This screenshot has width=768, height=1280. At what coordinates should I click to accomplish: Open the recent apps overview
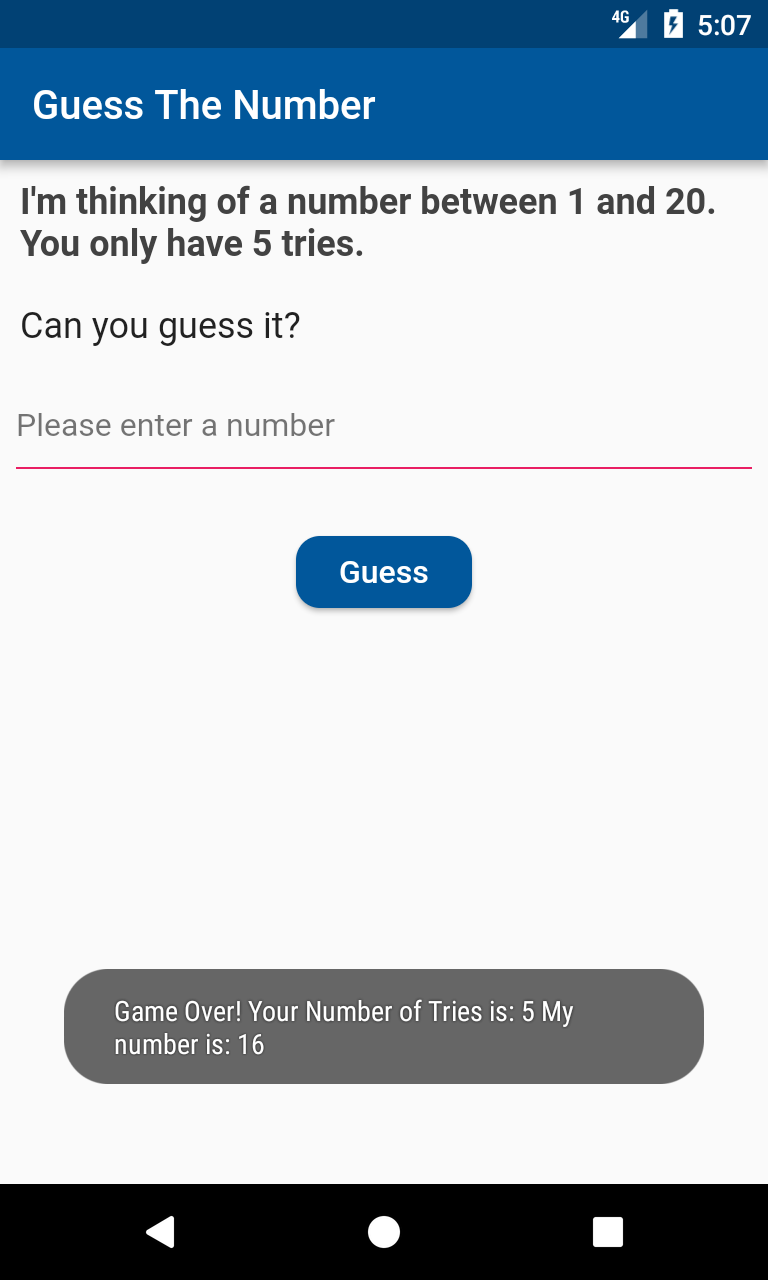607,1232
